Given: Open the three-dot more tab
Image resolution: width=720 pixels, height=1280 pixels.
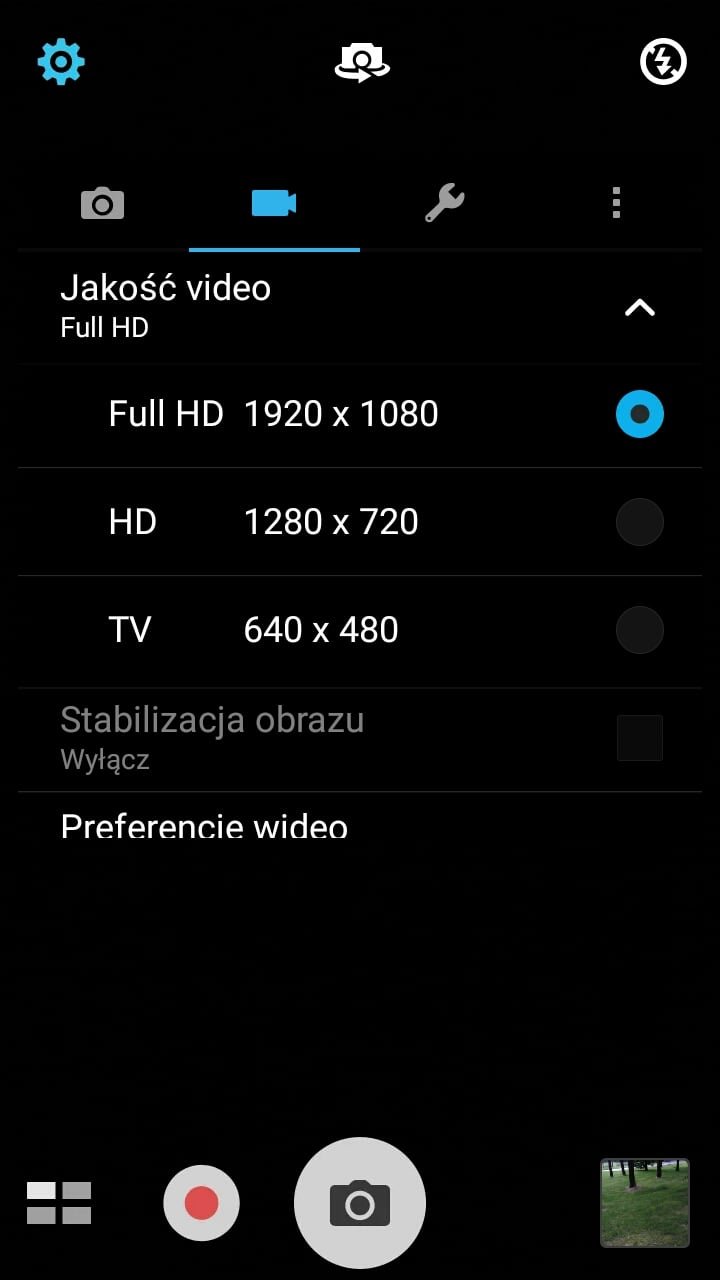Looking at the screenshot, I should 616,203.
